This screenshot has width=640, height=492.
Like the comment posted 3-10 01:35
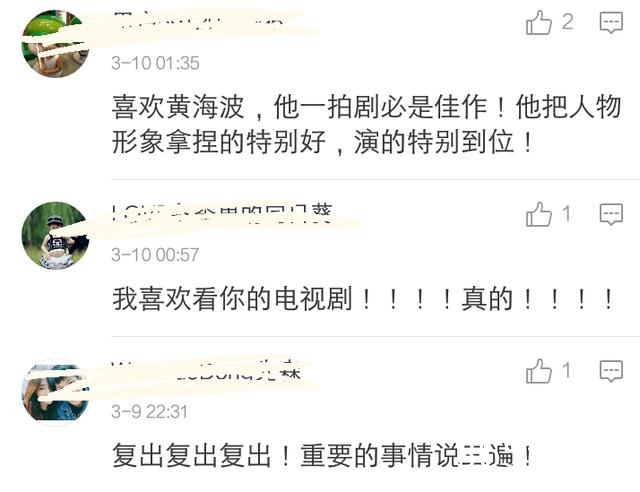point(539,23)
